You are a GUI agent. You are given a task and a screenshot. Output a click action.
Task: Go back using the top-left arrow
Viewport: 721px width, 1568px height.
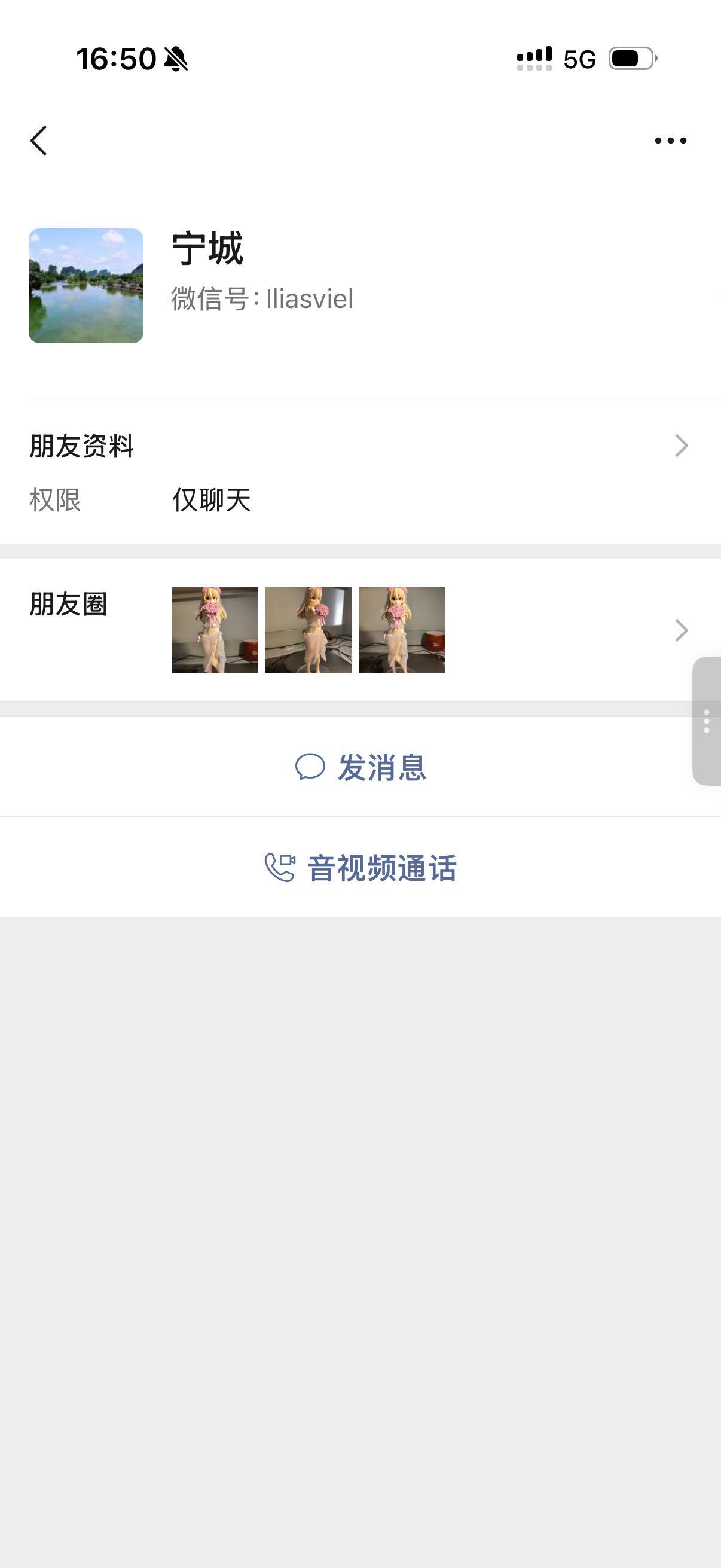click(39, 141)
